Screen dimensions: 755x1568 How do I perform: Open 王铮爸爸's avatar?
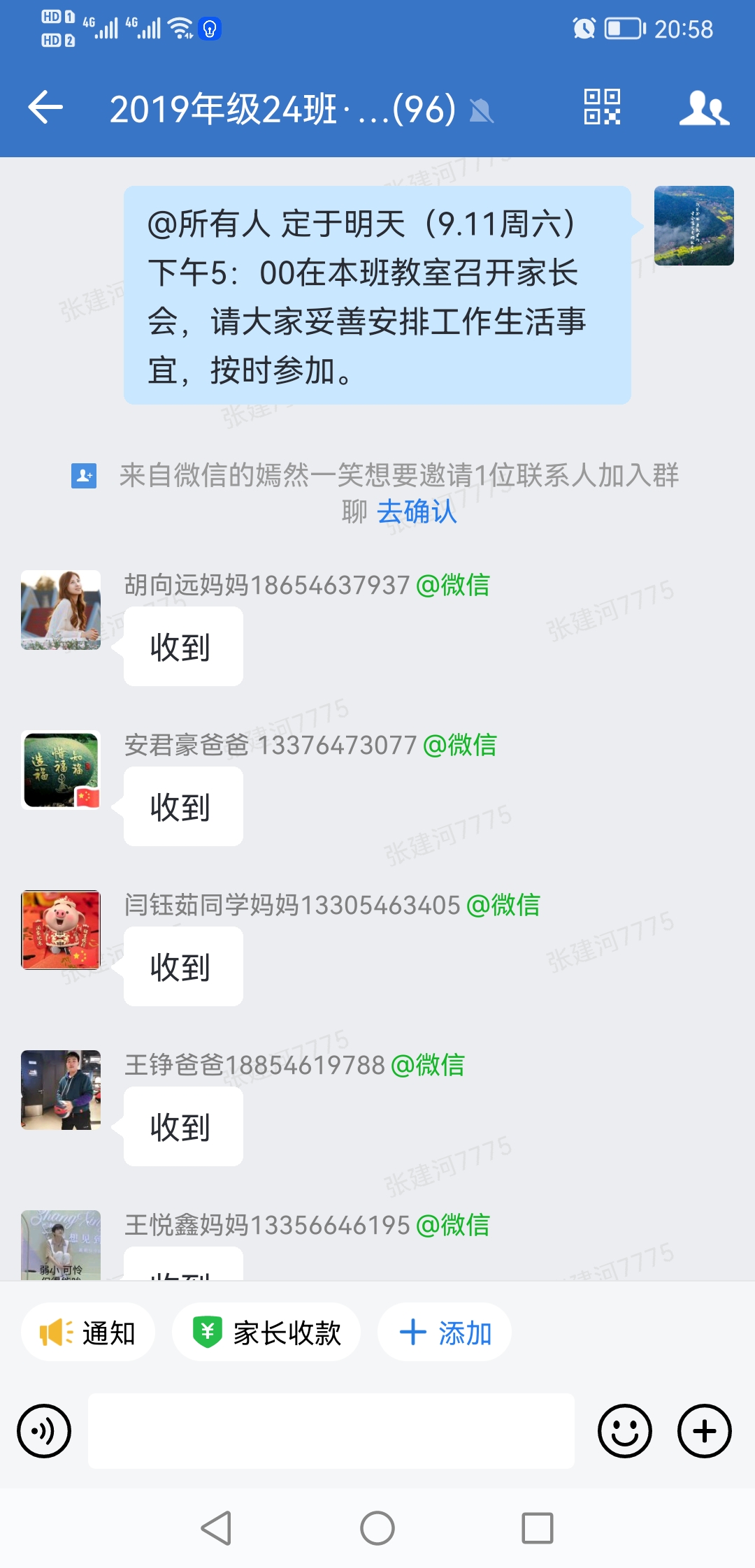61,1090
